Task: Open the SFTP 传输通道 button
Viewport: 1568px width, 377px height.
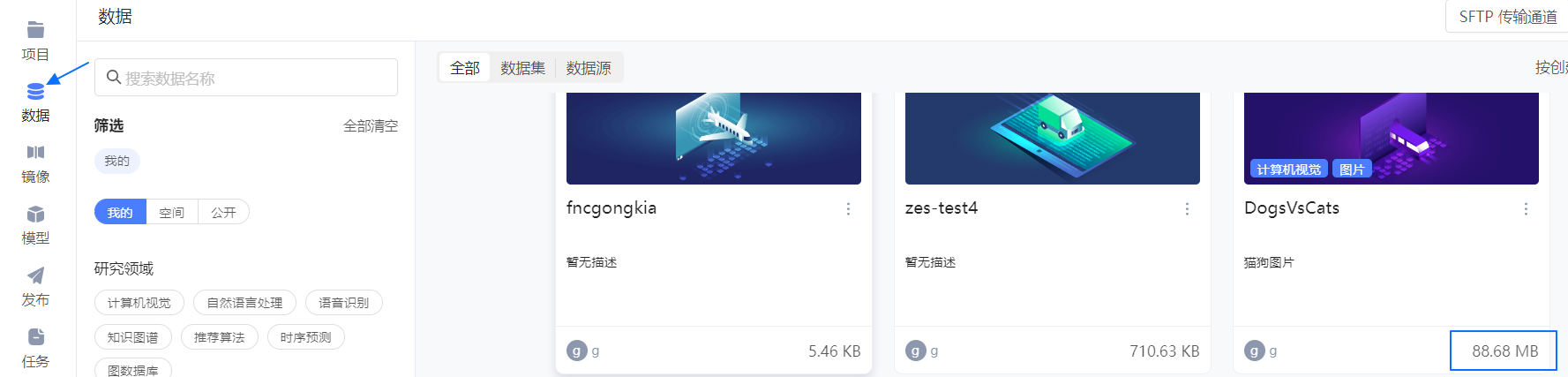Action: (x=1507, y=17)
